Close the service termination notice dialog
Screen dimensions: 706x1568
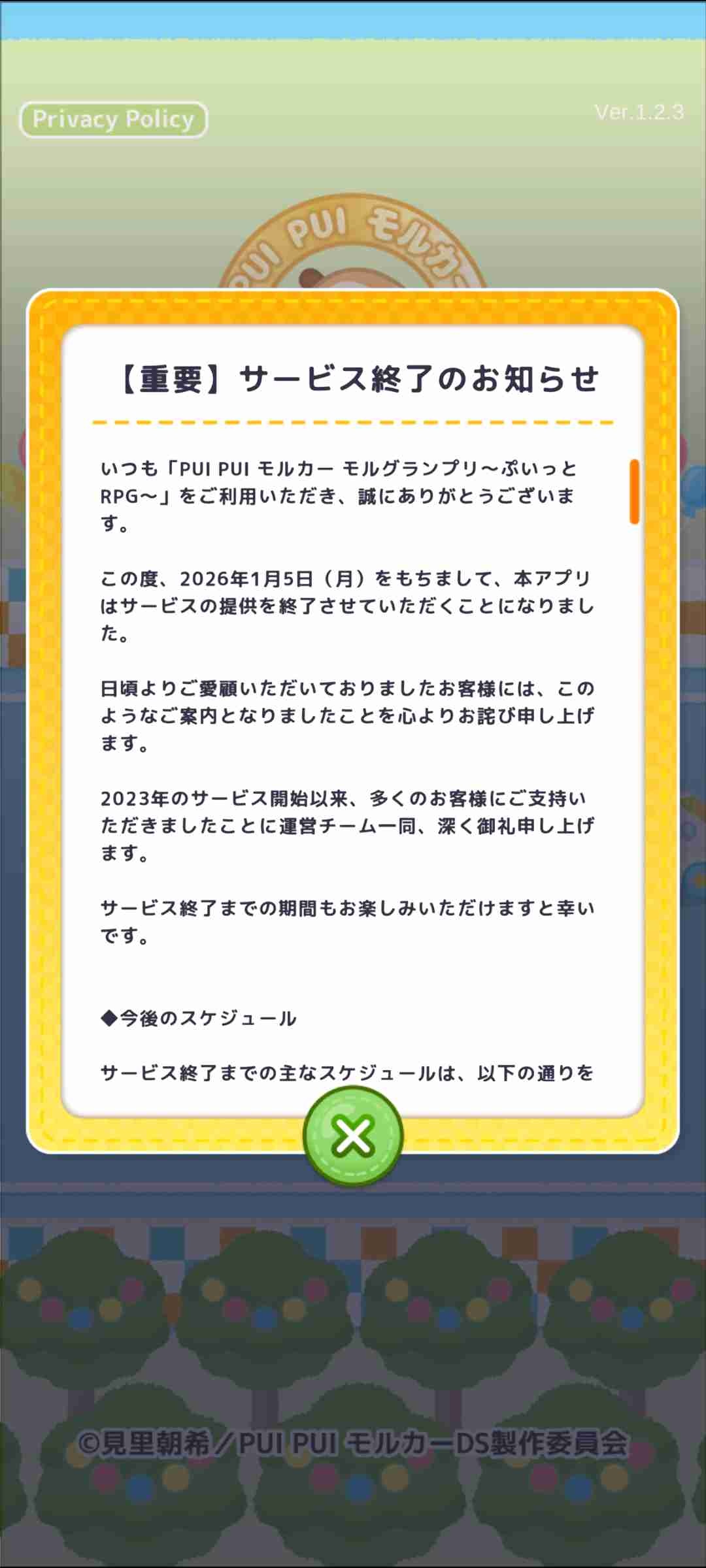pyautogui.click(x=353, y=1136)
